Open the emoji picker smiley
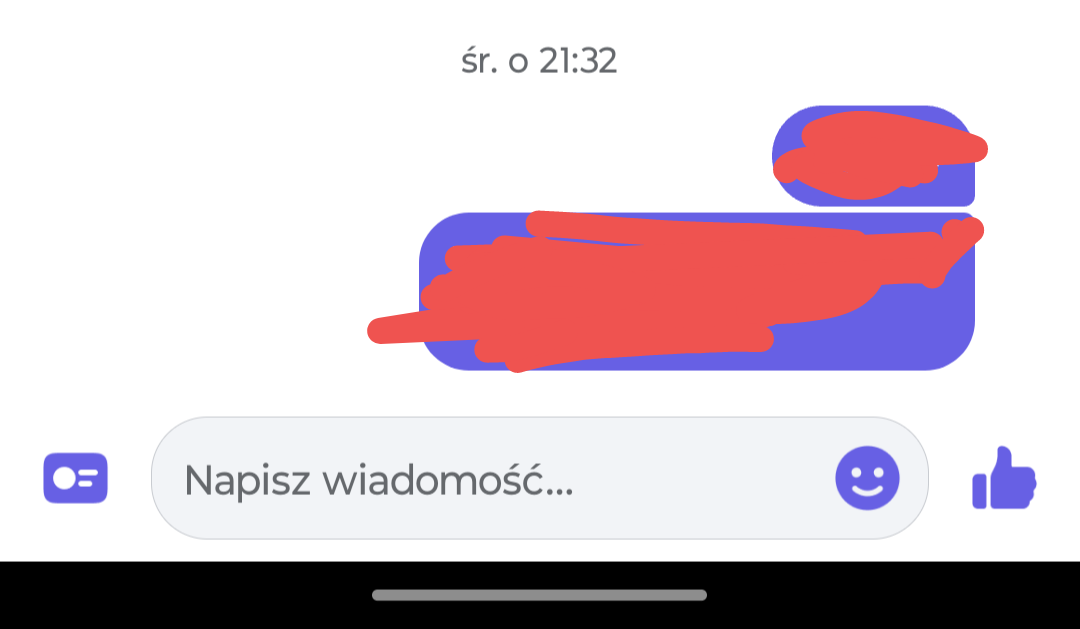Image resolution: width=1080 pixels, height=629 pixels. 867,478
